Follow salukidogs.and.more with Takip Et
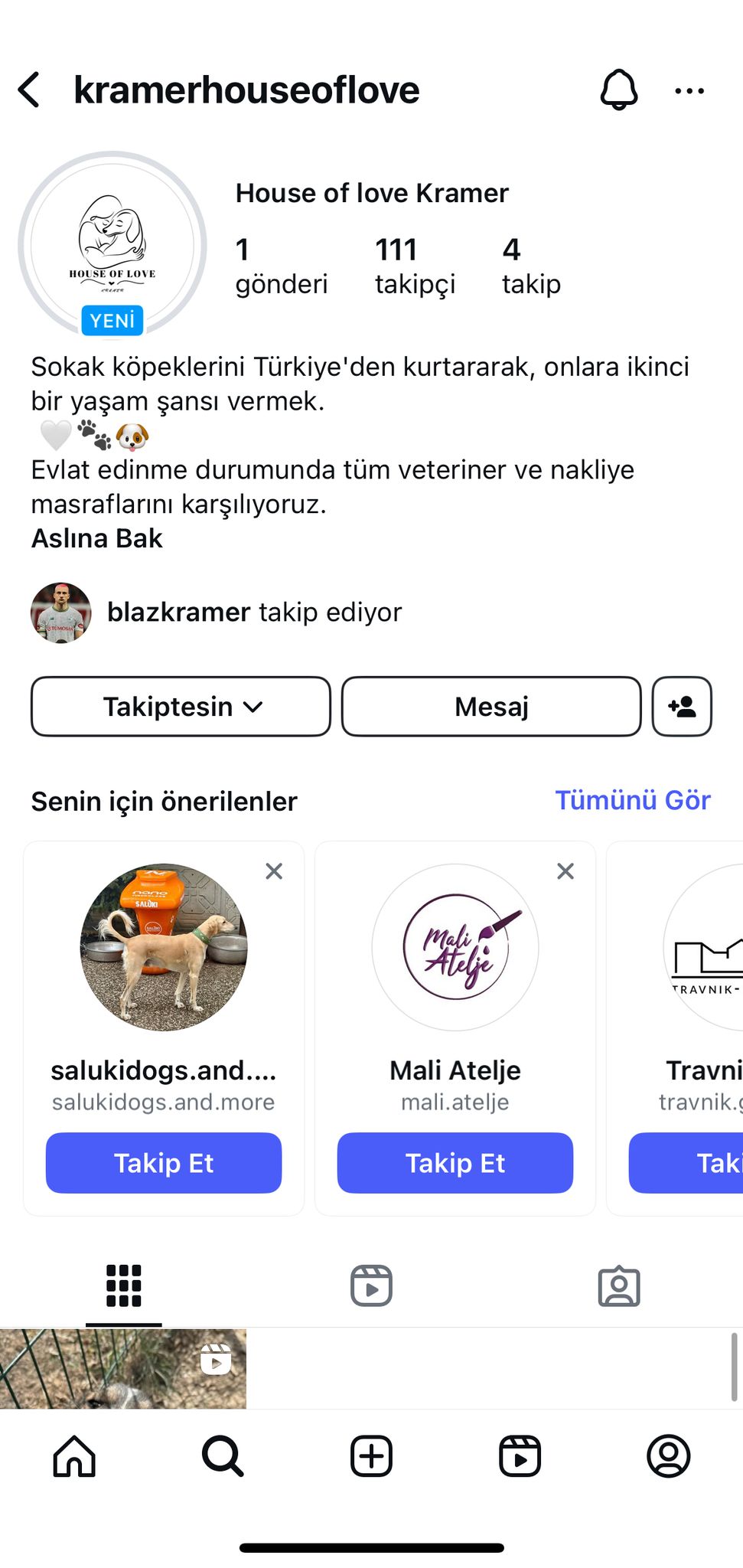The image size is (743, 1568). 164,1163
